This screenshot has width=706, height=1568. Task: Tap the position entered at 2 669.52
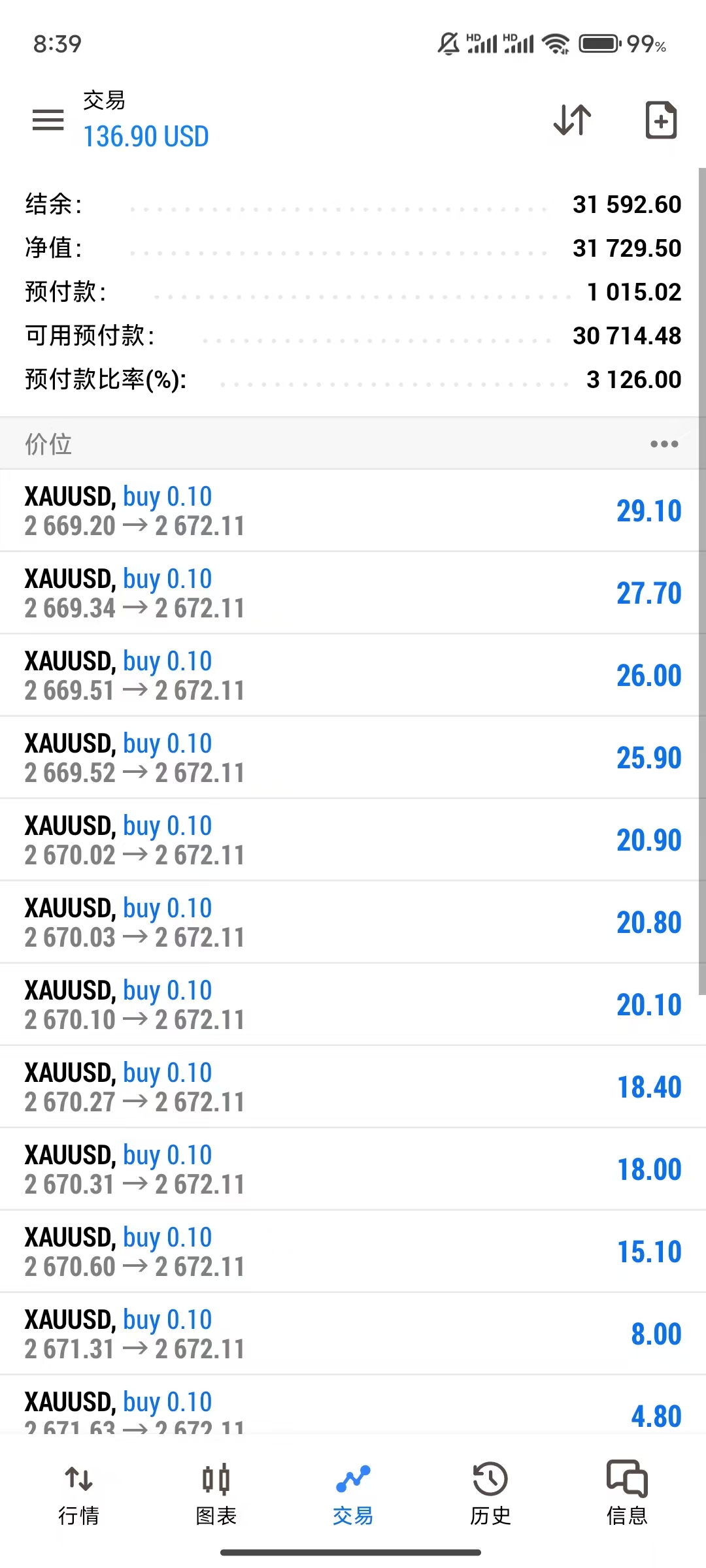pos(353,758)
